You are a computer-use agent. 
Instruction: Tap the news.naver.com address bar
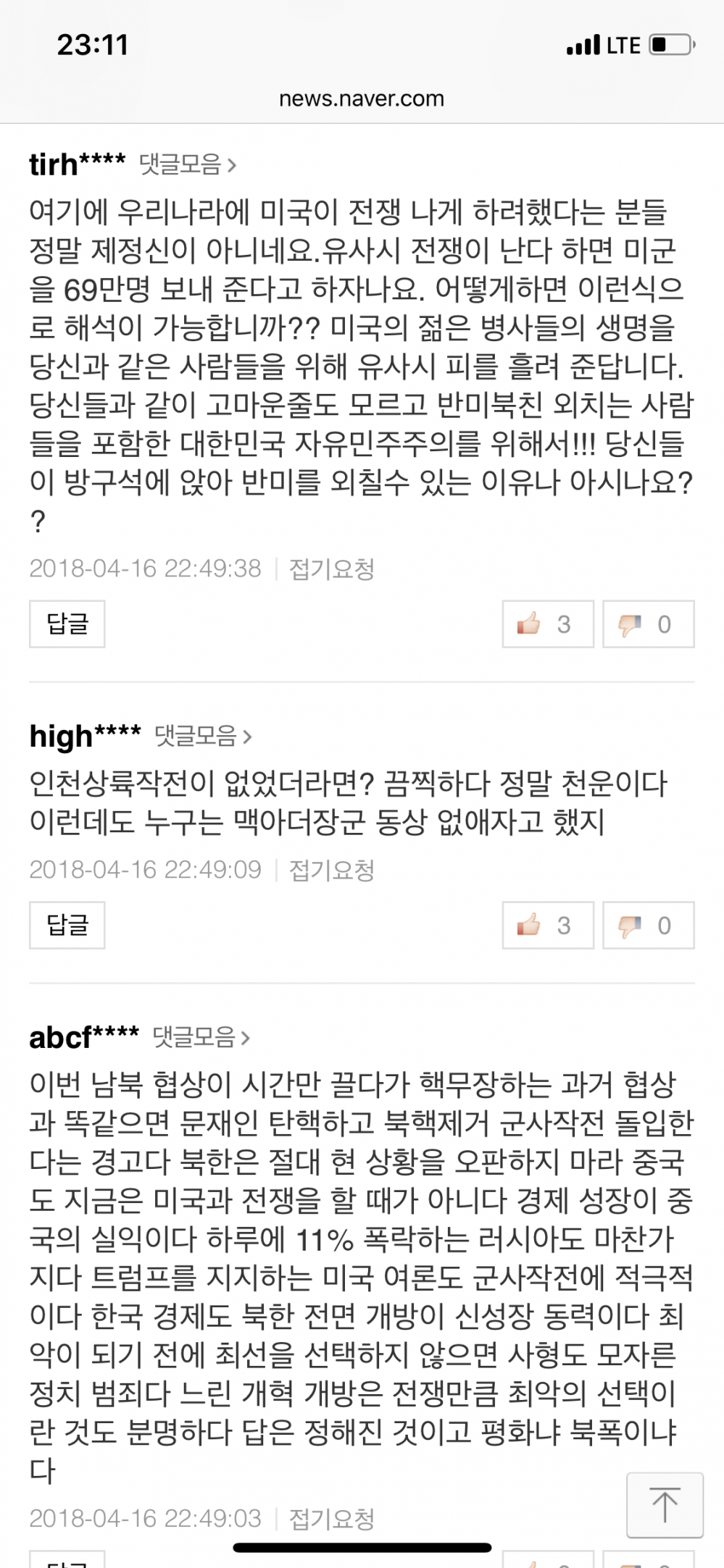click(x=362, y=98)
